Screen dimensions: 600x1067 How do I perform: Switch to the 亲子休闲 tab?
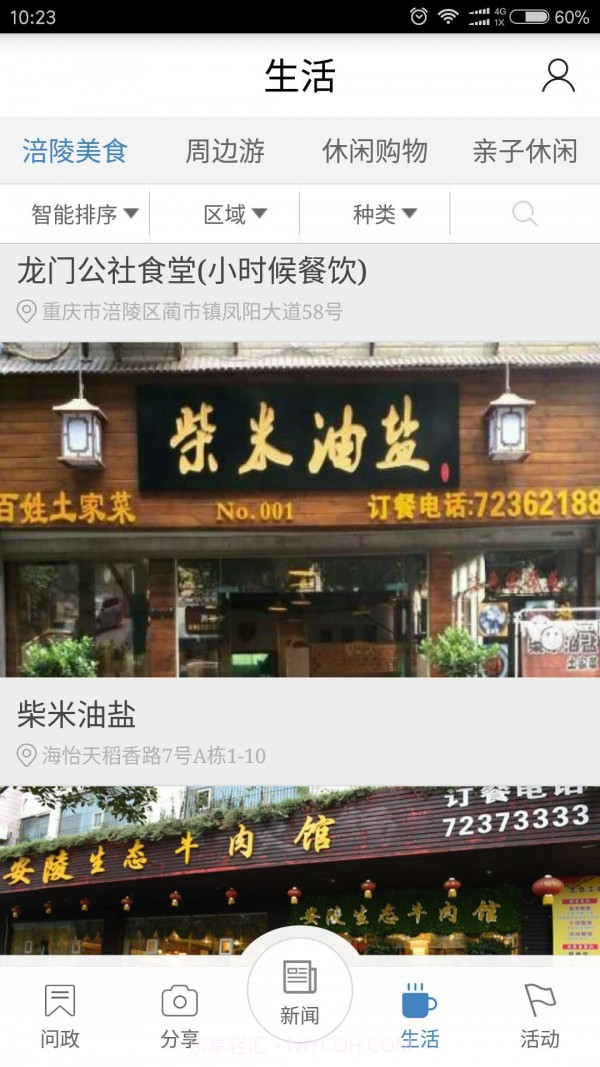pos(525,151)
